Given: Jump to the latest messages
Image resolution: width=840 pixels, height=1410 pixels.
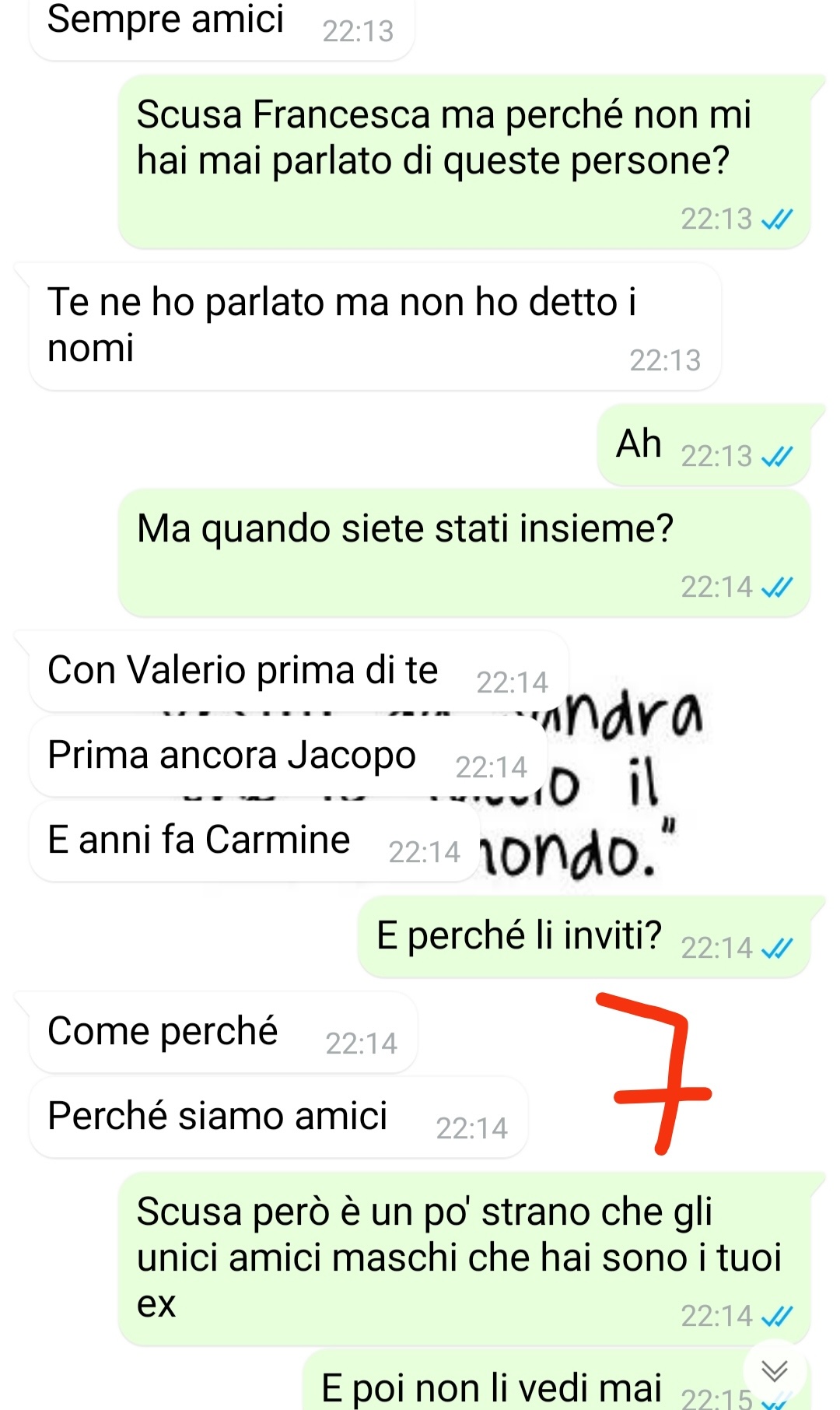Looking at the screenshot, I should [775, 1371].
